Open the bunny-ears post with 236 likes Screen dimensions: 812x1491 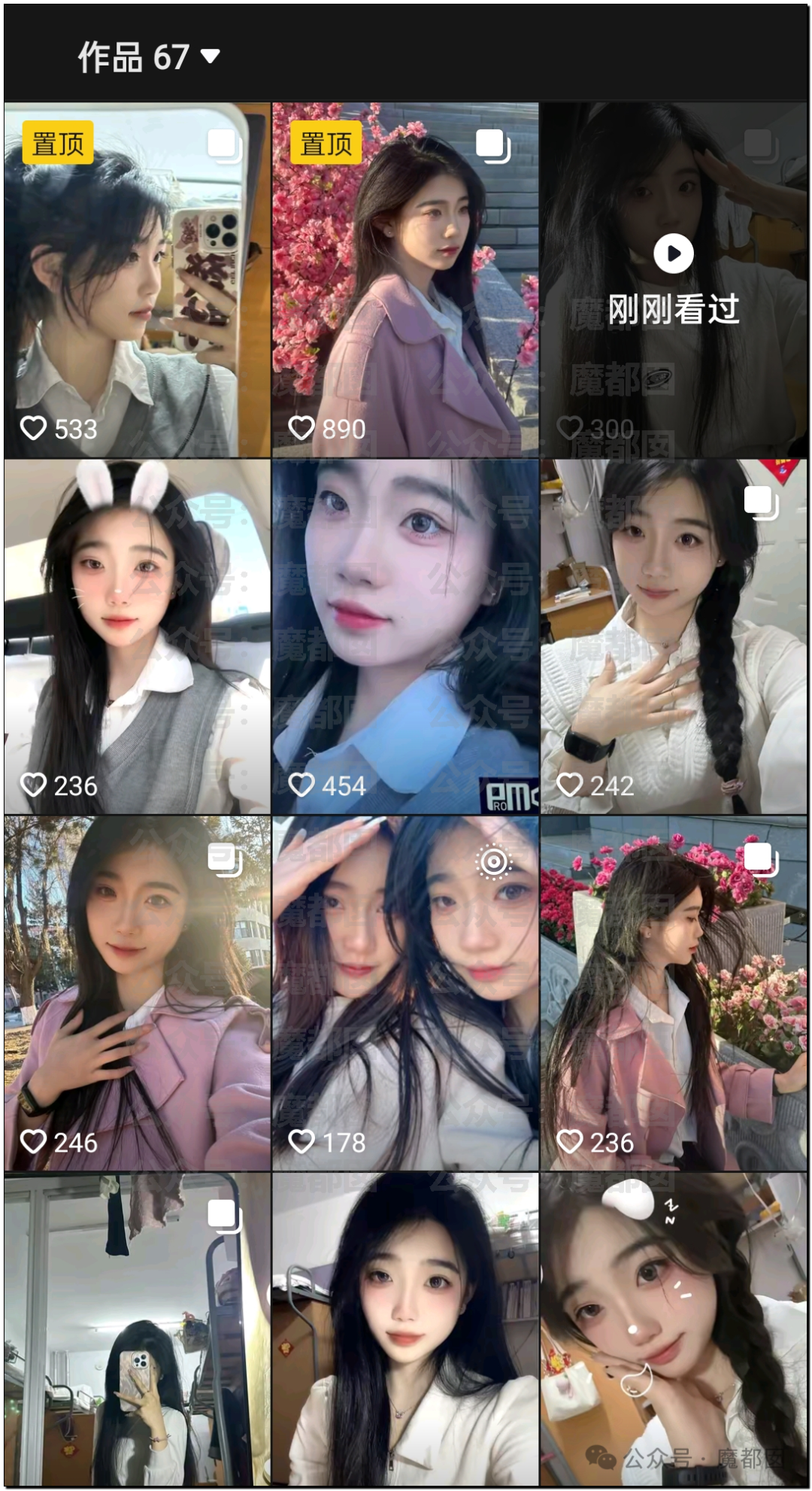point(137,636)
